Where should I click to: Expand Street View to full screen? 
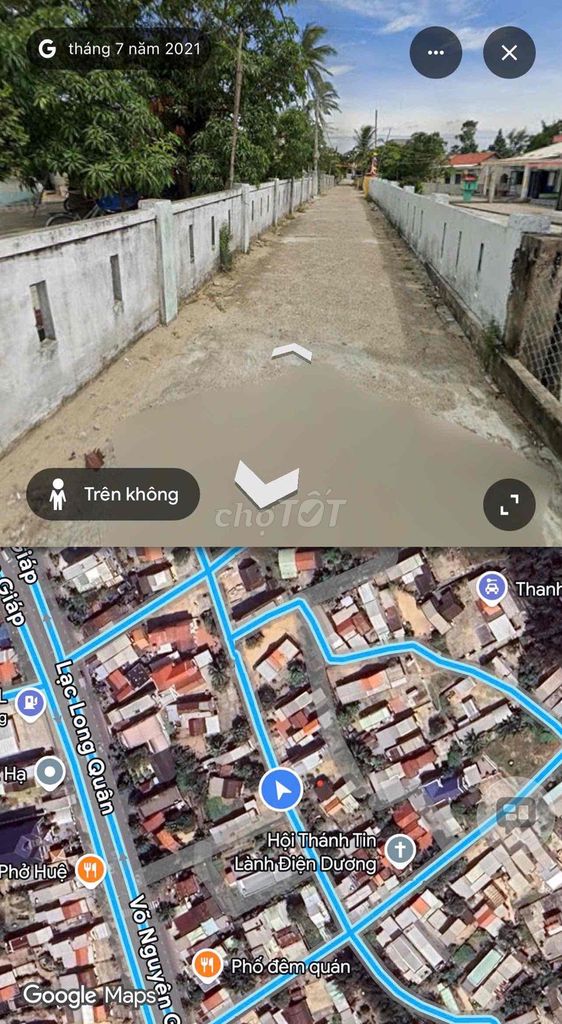click(x=509, y=504)
